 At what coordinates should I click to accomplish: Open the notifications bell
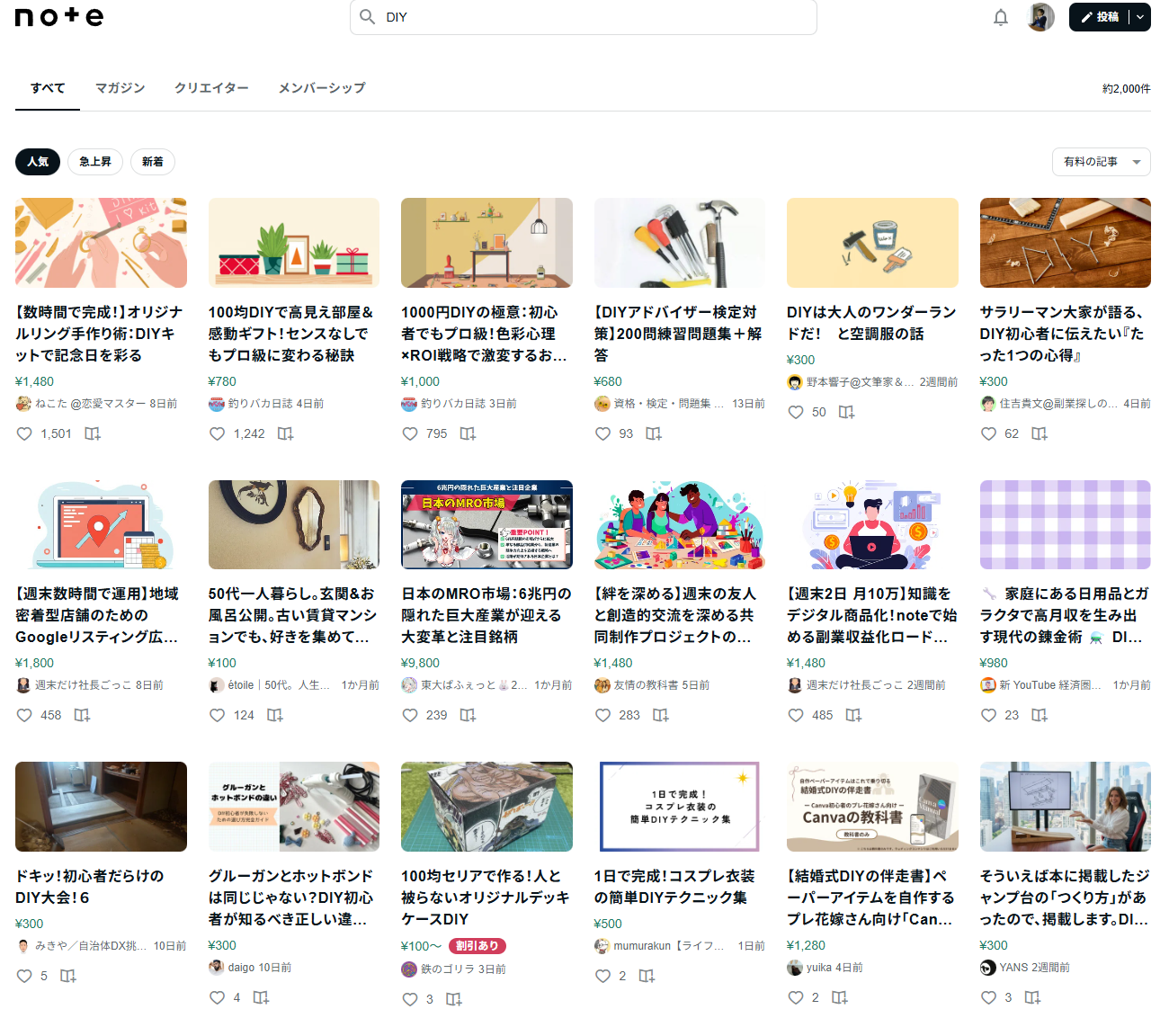coord(1000,17)
